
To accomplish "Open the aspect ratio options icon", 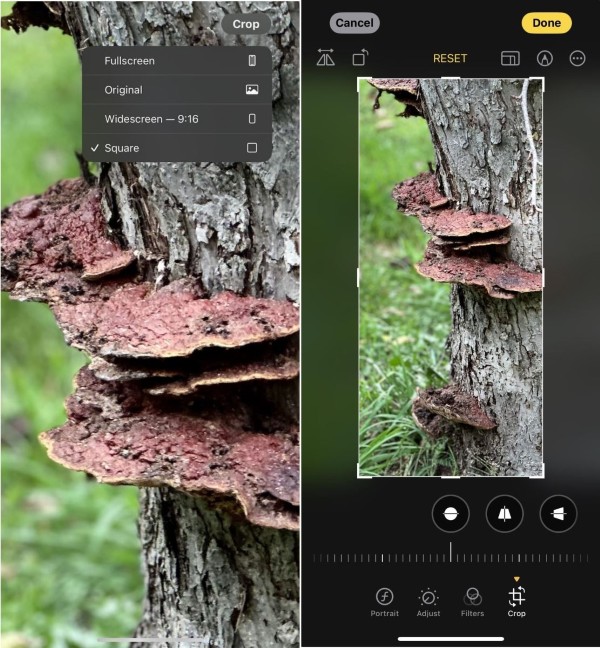I will 510,59.
